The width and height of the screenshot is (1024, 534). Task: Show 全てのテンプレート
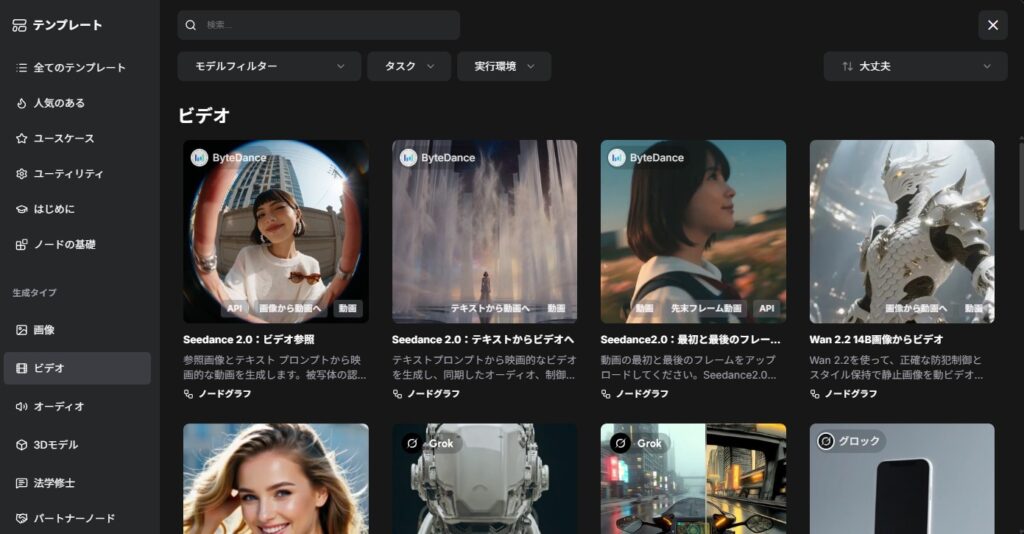(79, 68)
